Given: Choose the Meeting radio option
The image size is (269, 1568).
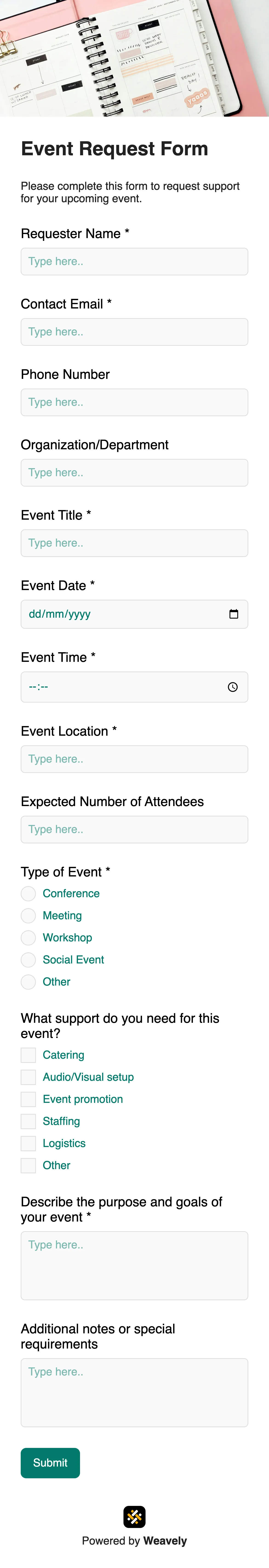Looking at the screenshot, I should click(x=29, y=916).
